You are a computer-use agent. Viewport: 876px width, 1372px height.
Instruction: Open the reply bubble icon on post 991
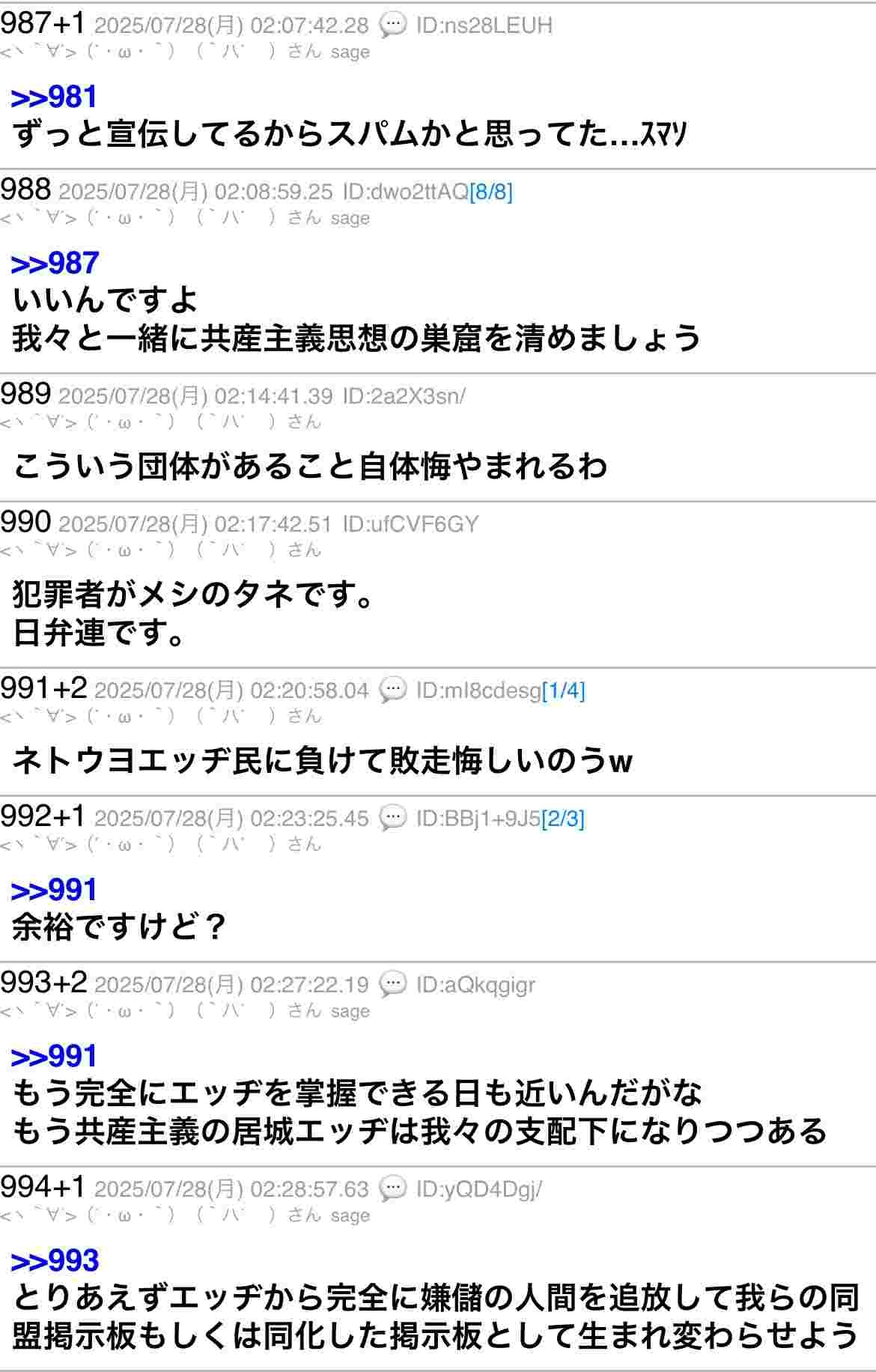point(392,690)
